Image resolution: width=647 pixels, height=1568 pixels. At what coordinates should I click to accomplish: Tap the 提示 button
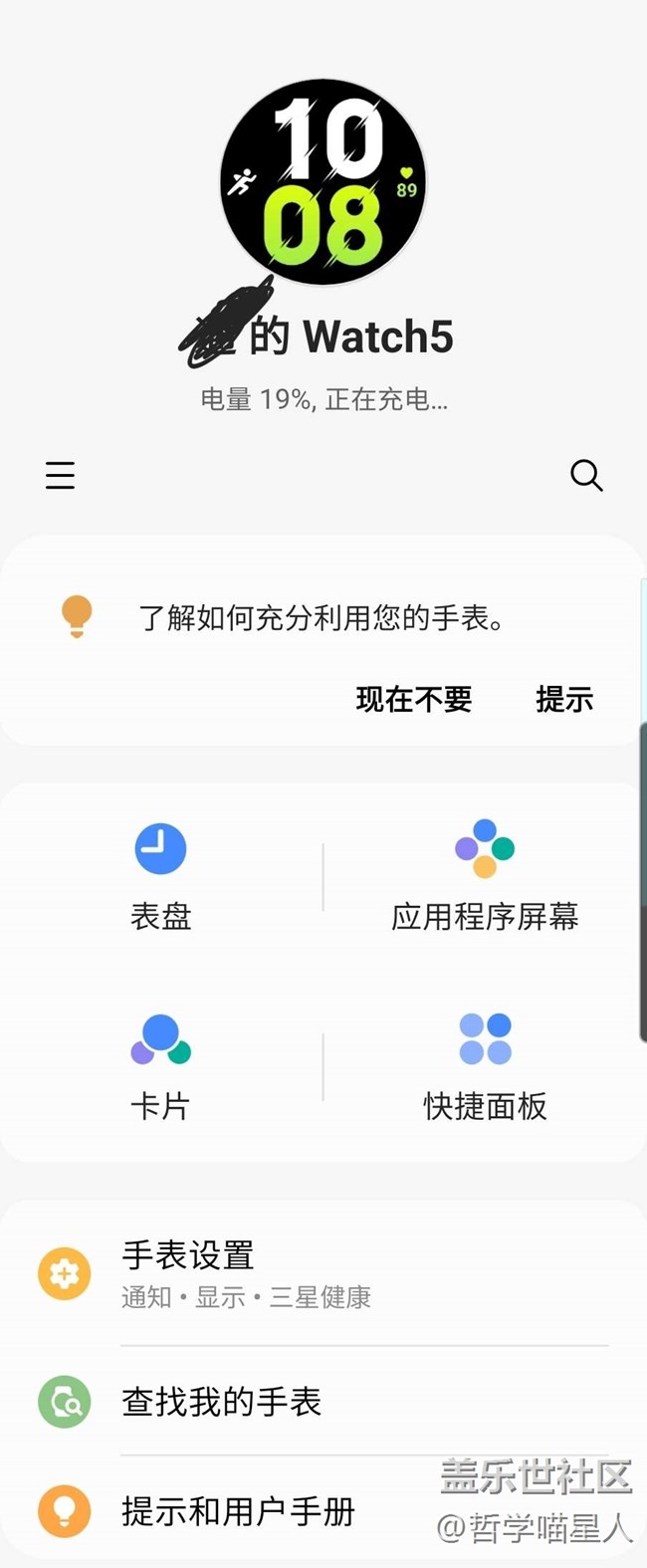[564, 700]
